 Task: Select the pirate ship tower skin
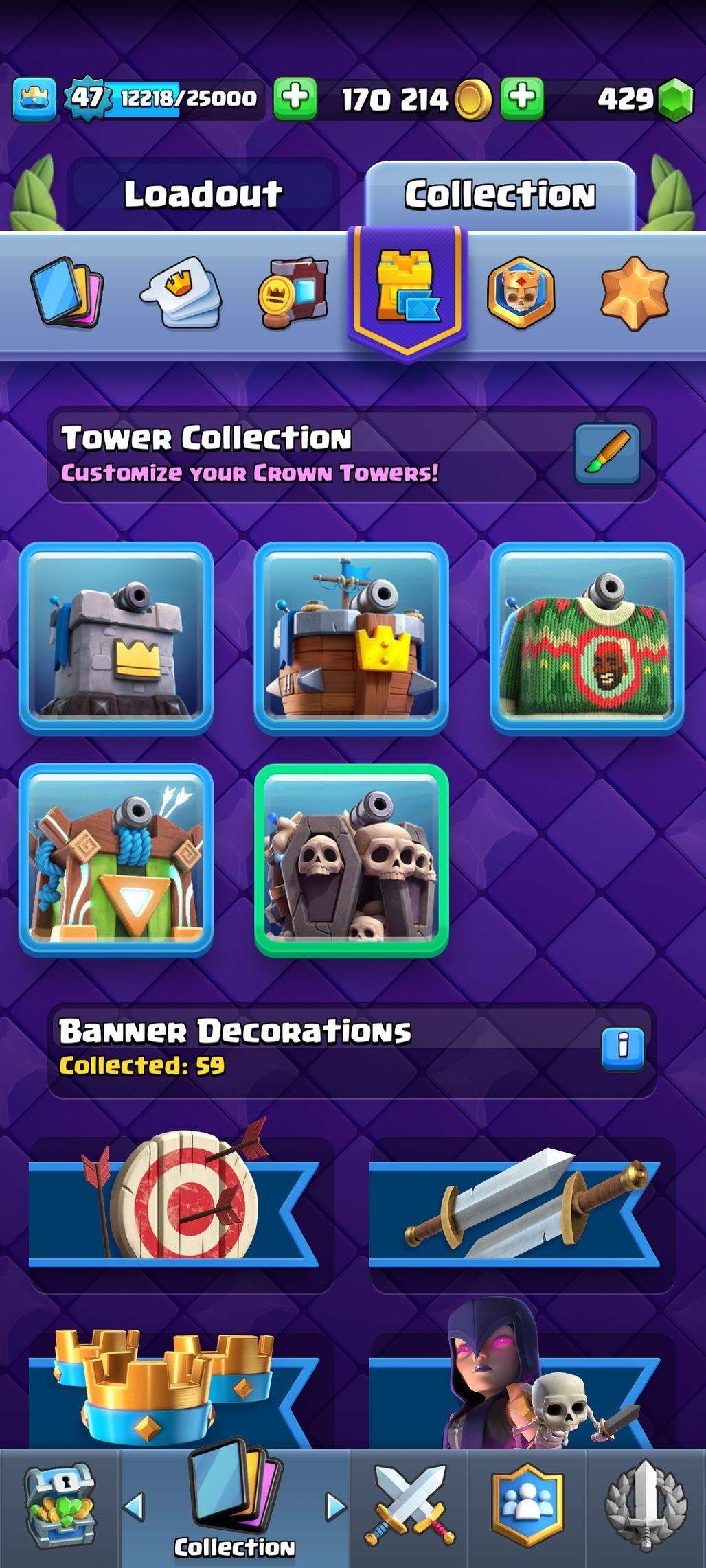351,638
